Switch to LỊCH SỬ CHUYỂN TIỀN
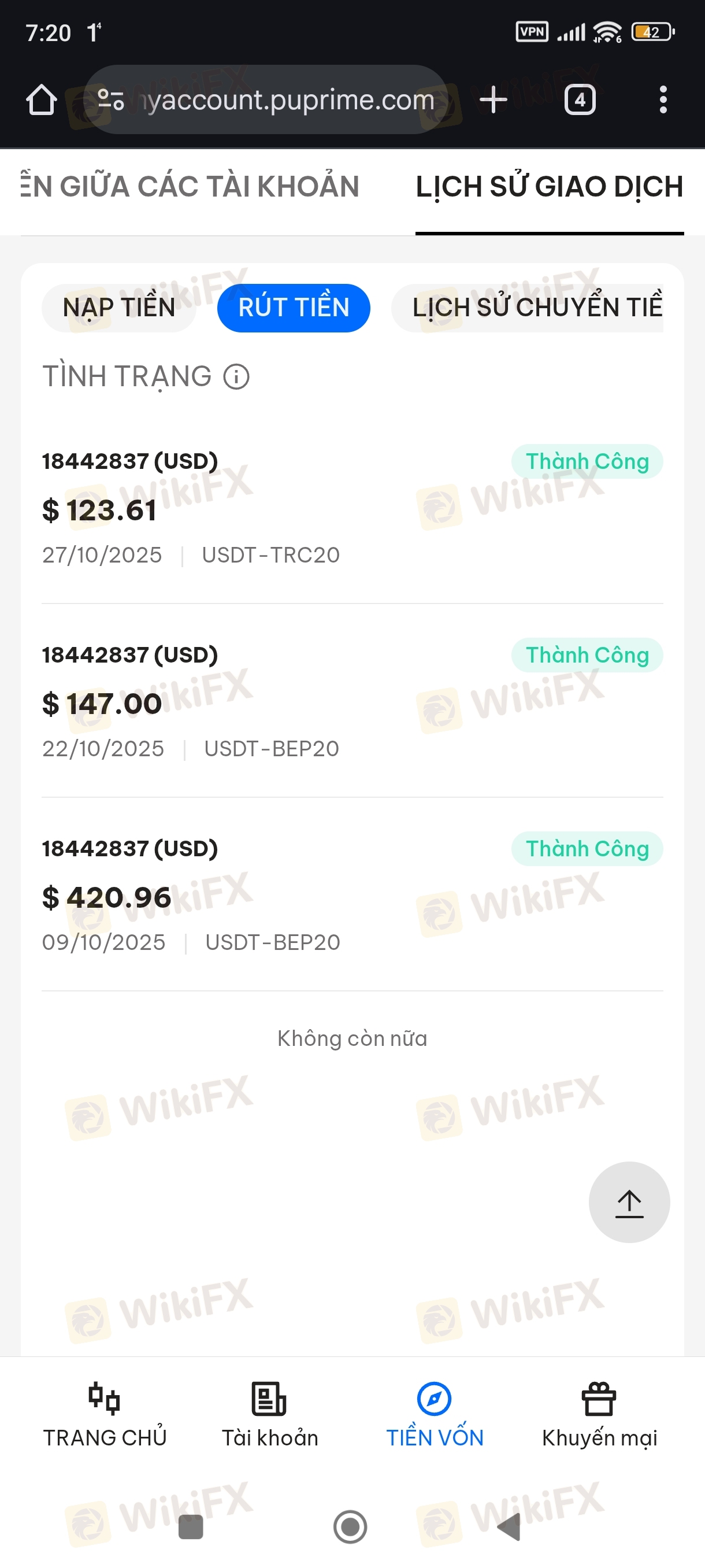The height and width of the screenshot is (1568, 705). click(x=528, y=308)
